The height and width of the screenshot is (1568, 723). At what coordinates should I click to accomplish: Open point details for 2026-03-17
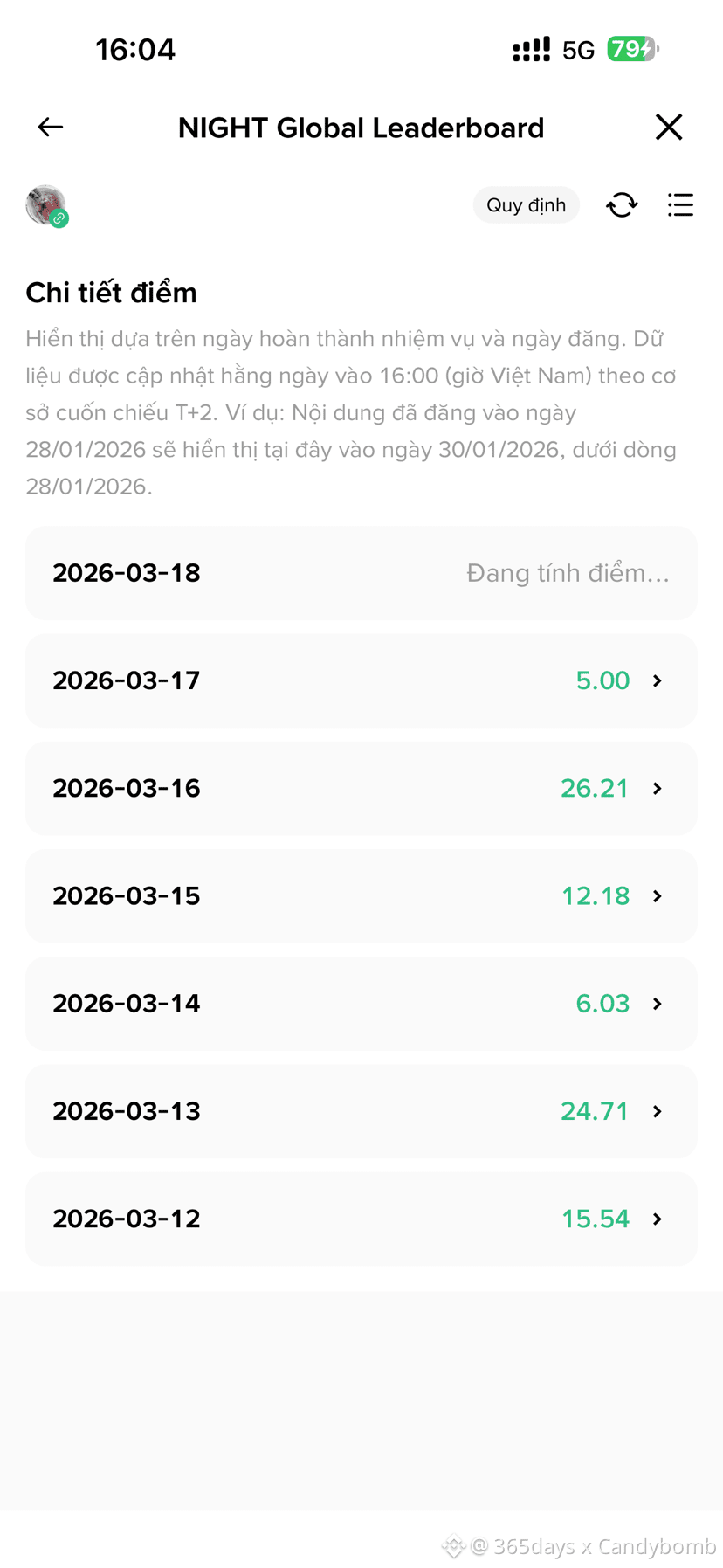pyautogui.click(x=361, y=680)
